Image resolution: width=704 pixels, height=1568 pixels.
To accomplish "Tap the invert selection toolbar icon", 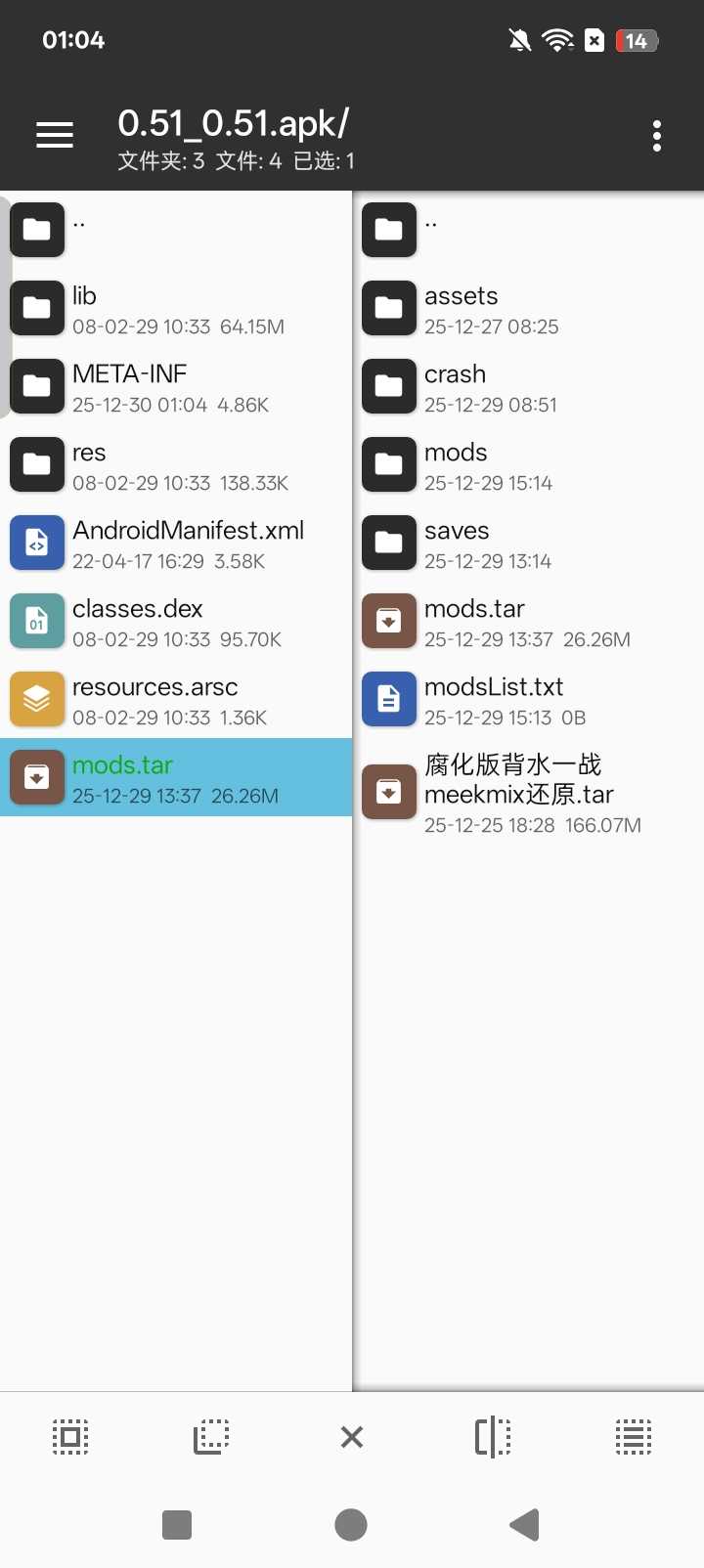I will point(211,1437).
